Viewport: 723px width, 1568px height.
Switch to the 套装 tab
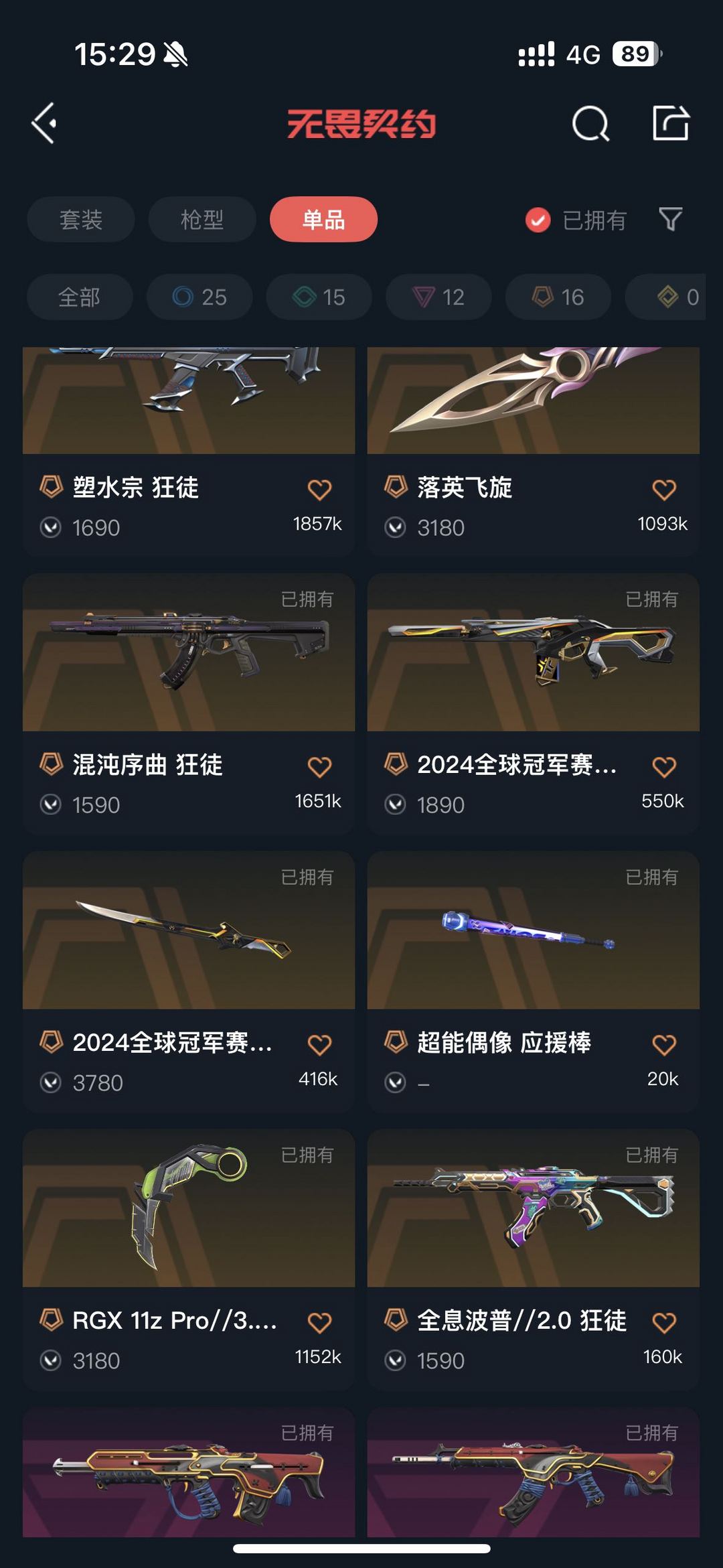pos(80,220)
